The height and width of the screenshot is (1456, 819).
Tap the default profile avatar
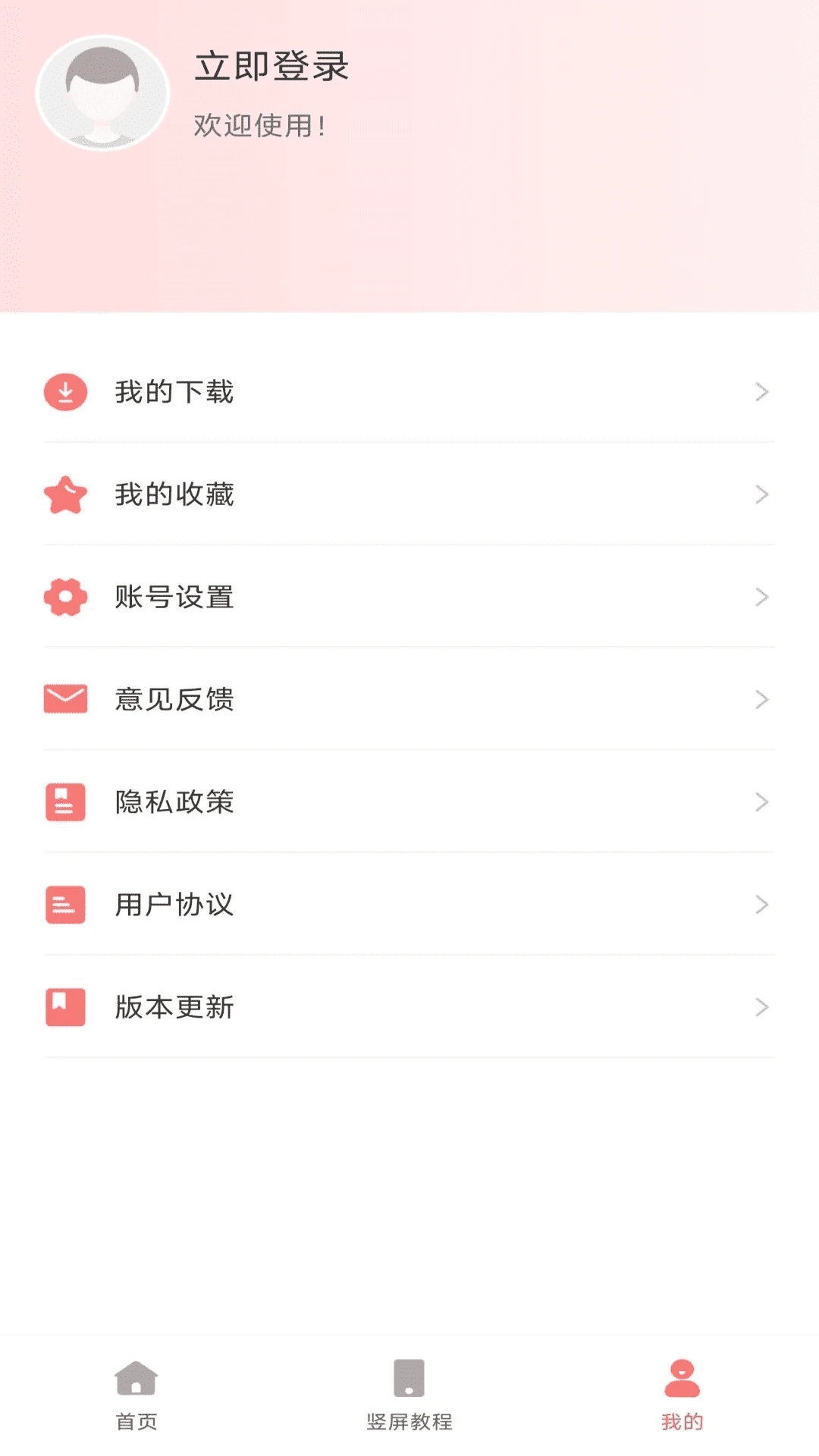[103, 94]
